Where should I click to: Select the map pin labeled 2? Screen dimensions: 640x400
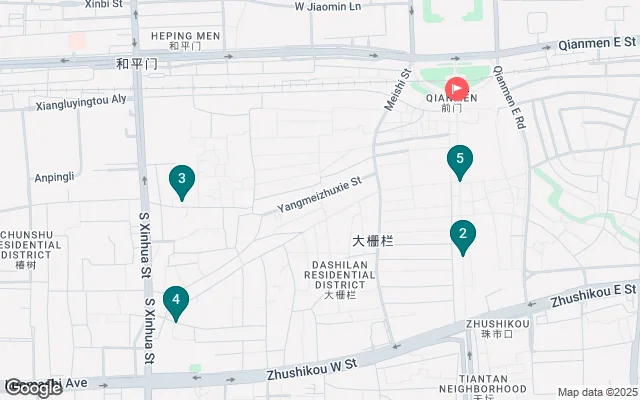(x=462, y=236)
